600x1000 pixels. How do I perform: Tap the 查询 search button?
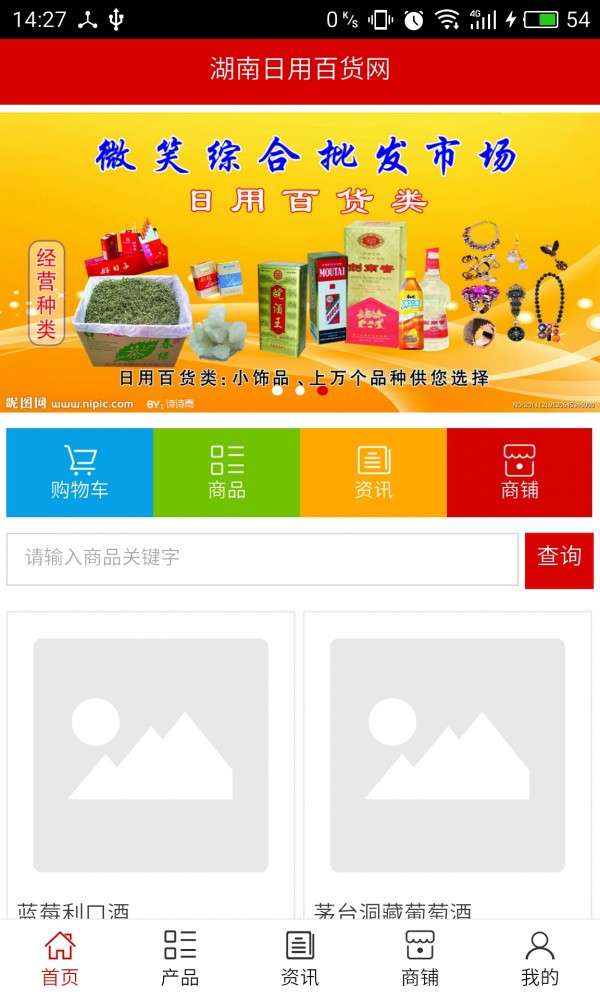pos(559,558)
